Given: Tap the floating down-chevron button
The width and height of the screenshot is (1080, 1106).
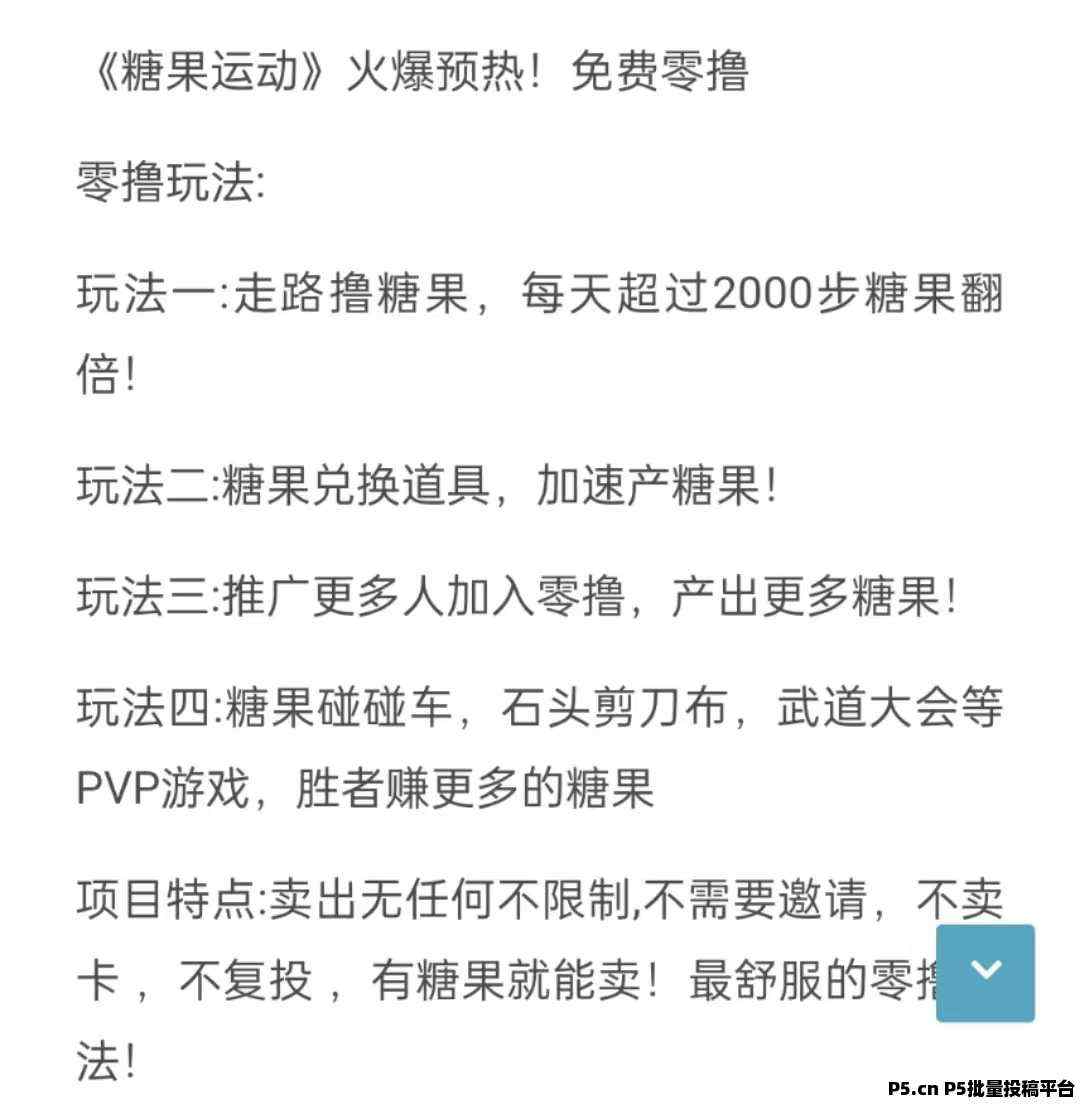Looking at the screenshot, I should (x=985, y=972).
